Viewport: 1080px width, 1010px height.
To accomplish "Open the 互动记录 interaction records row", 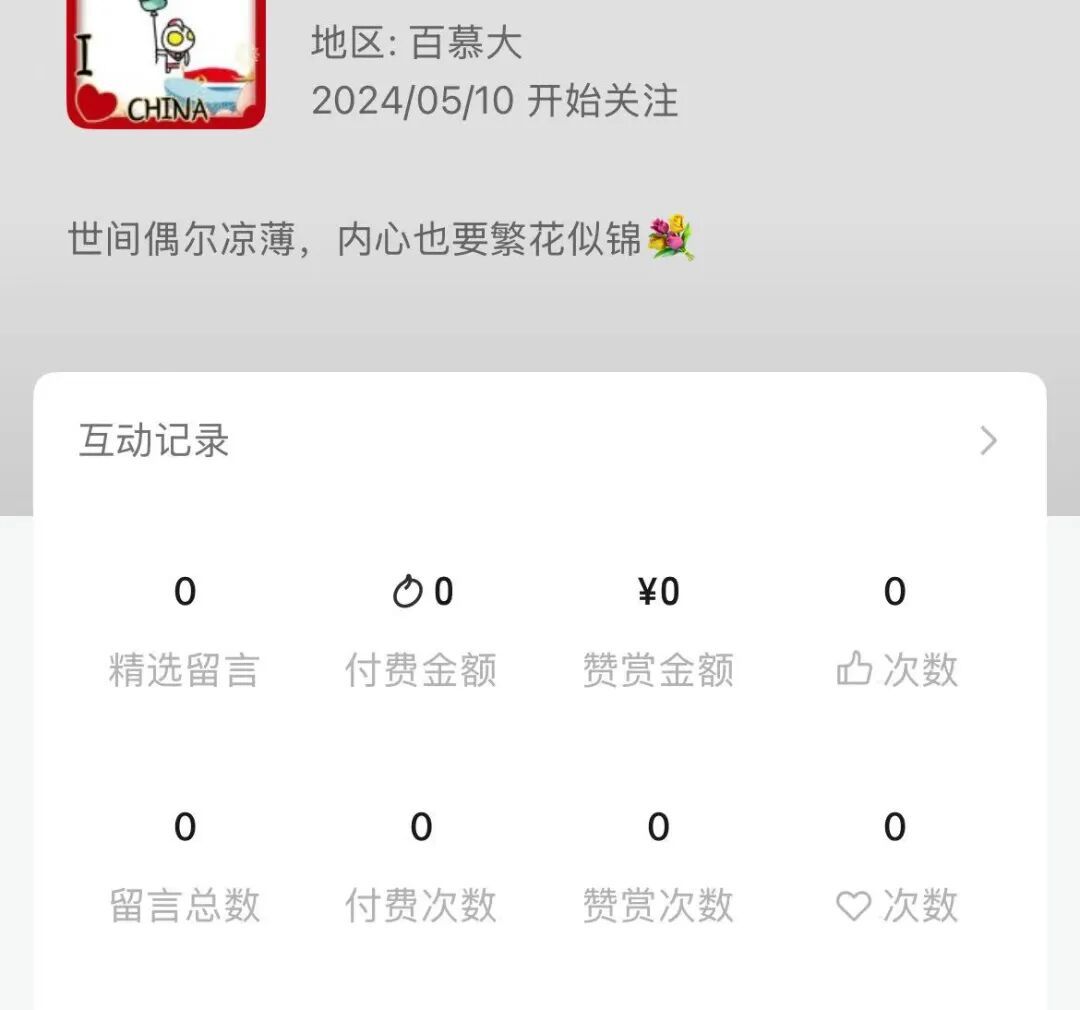I will pos(540,441).
